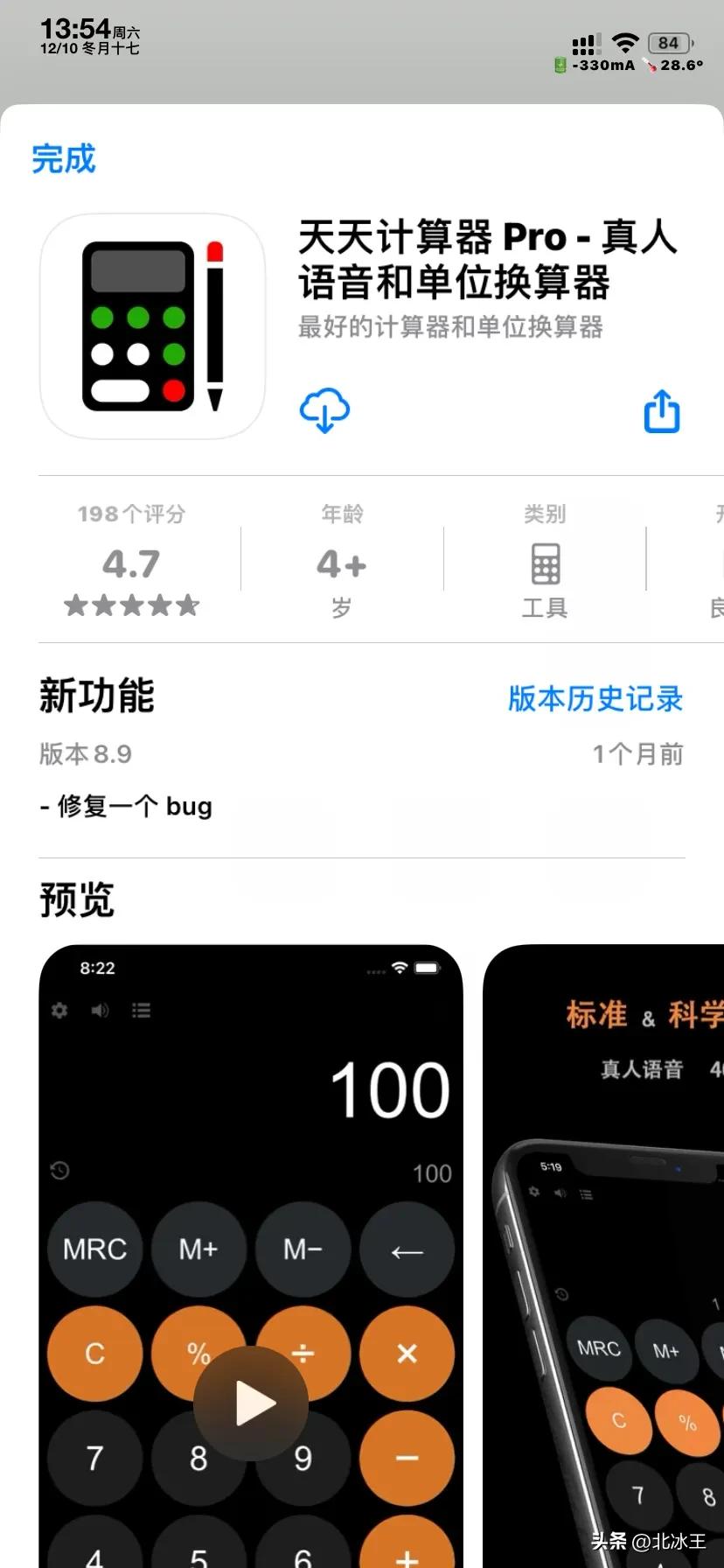Image resolution: width=724 pixels, height=1568 pixels.
Task: Tap the download cloud icon
Action: pyautogui.click(x=324, y=411)
